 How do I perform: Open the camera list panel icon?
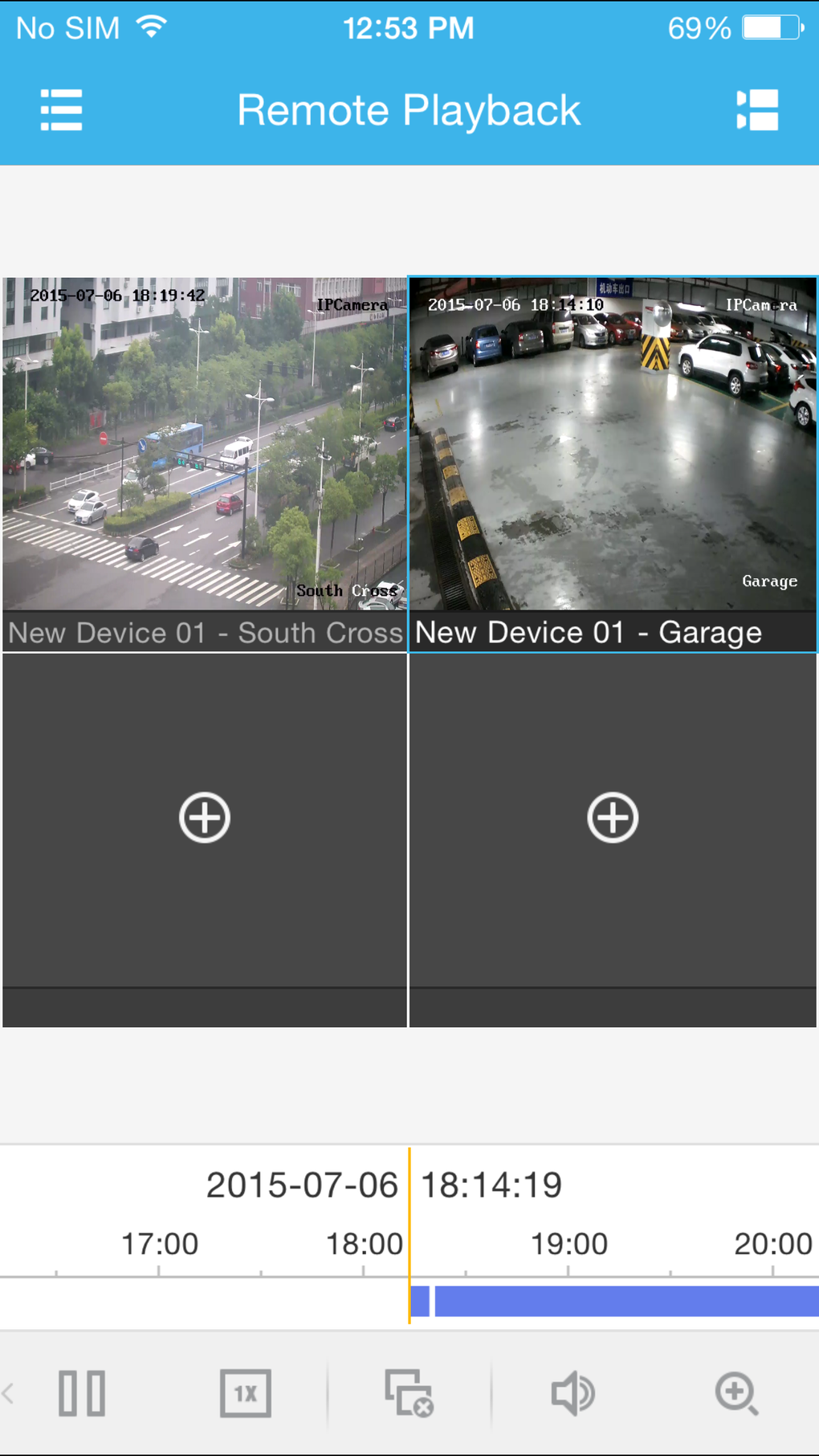click(x=757, y=110)
